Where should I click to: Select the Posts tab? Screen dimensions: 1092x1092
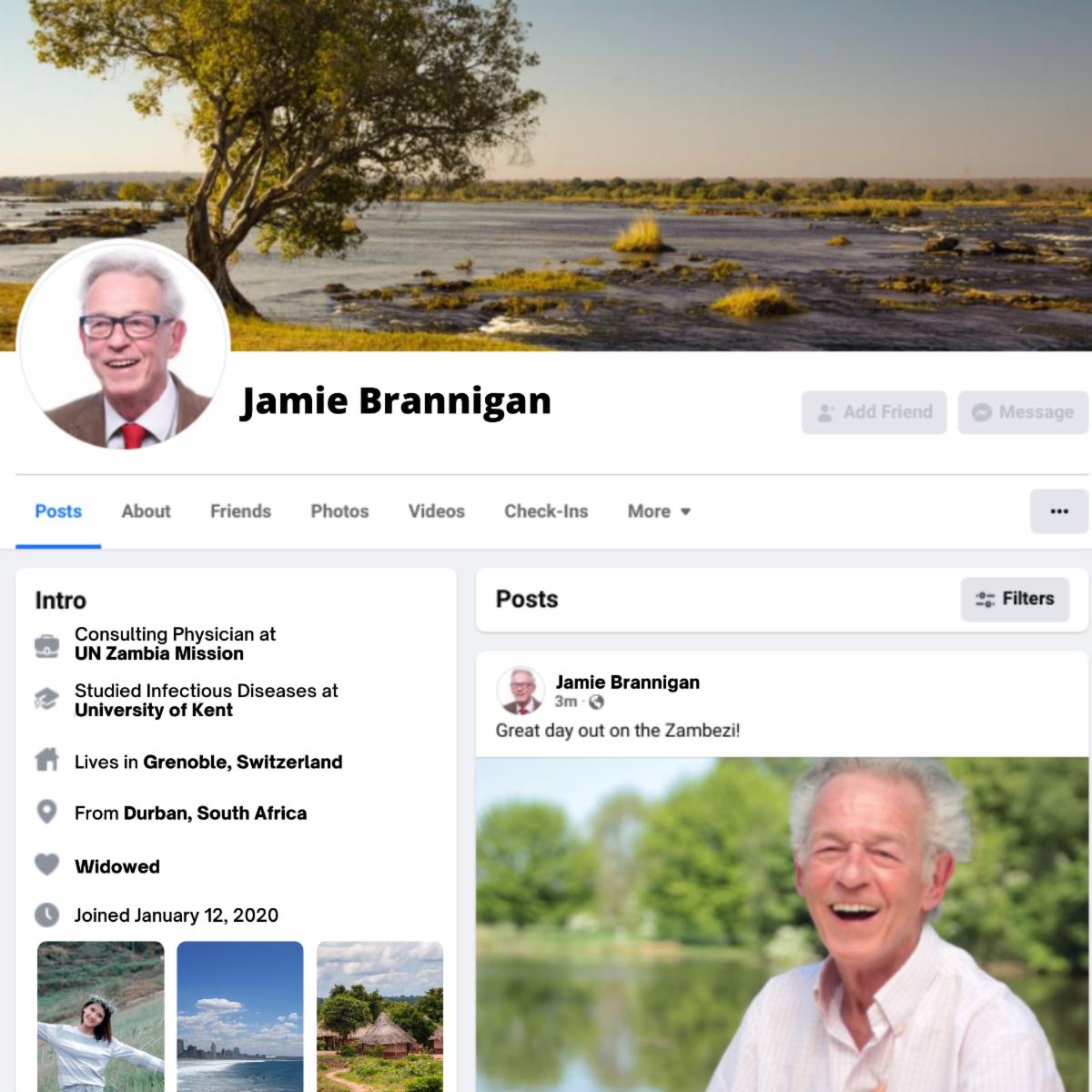(x=58, y=511)
